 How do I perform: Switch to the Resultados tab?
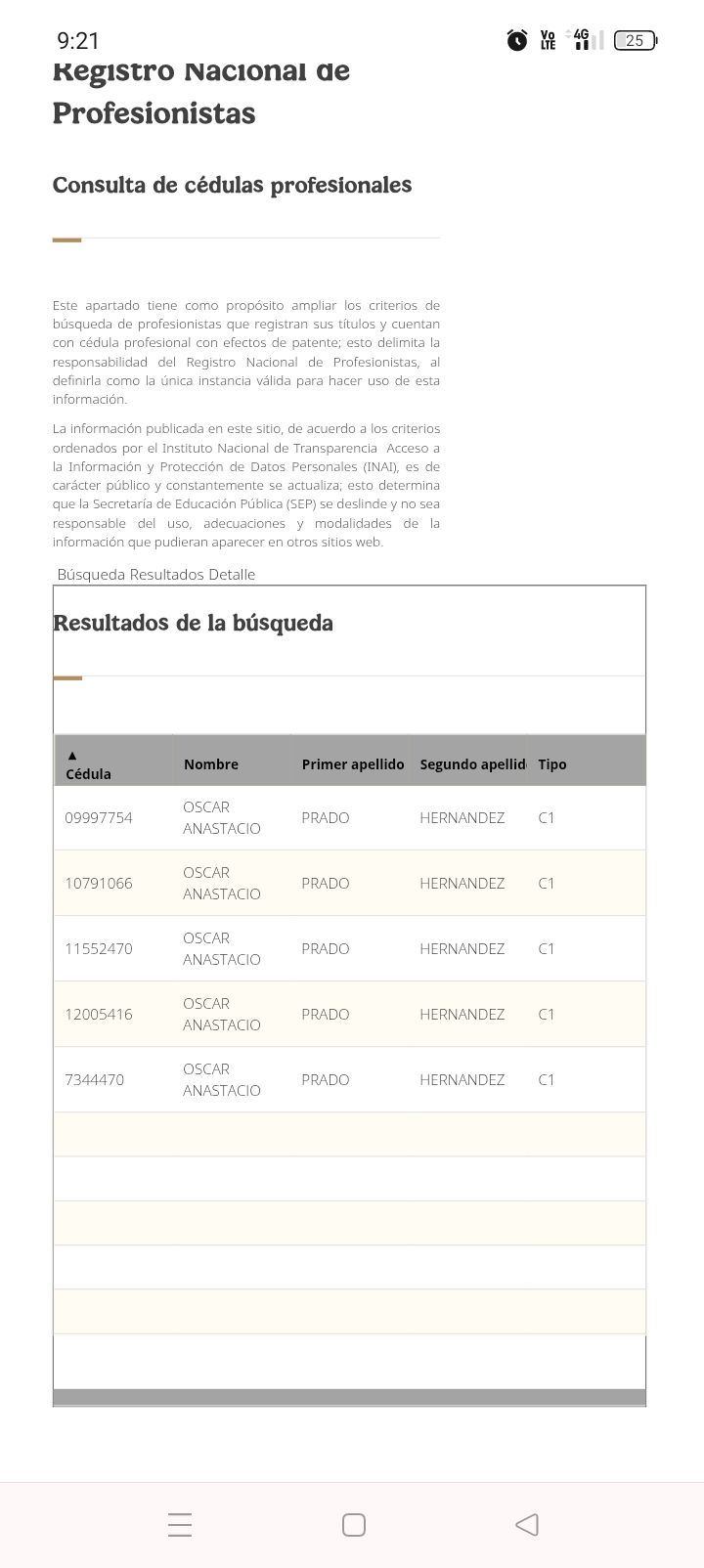(x=166, y=575)
